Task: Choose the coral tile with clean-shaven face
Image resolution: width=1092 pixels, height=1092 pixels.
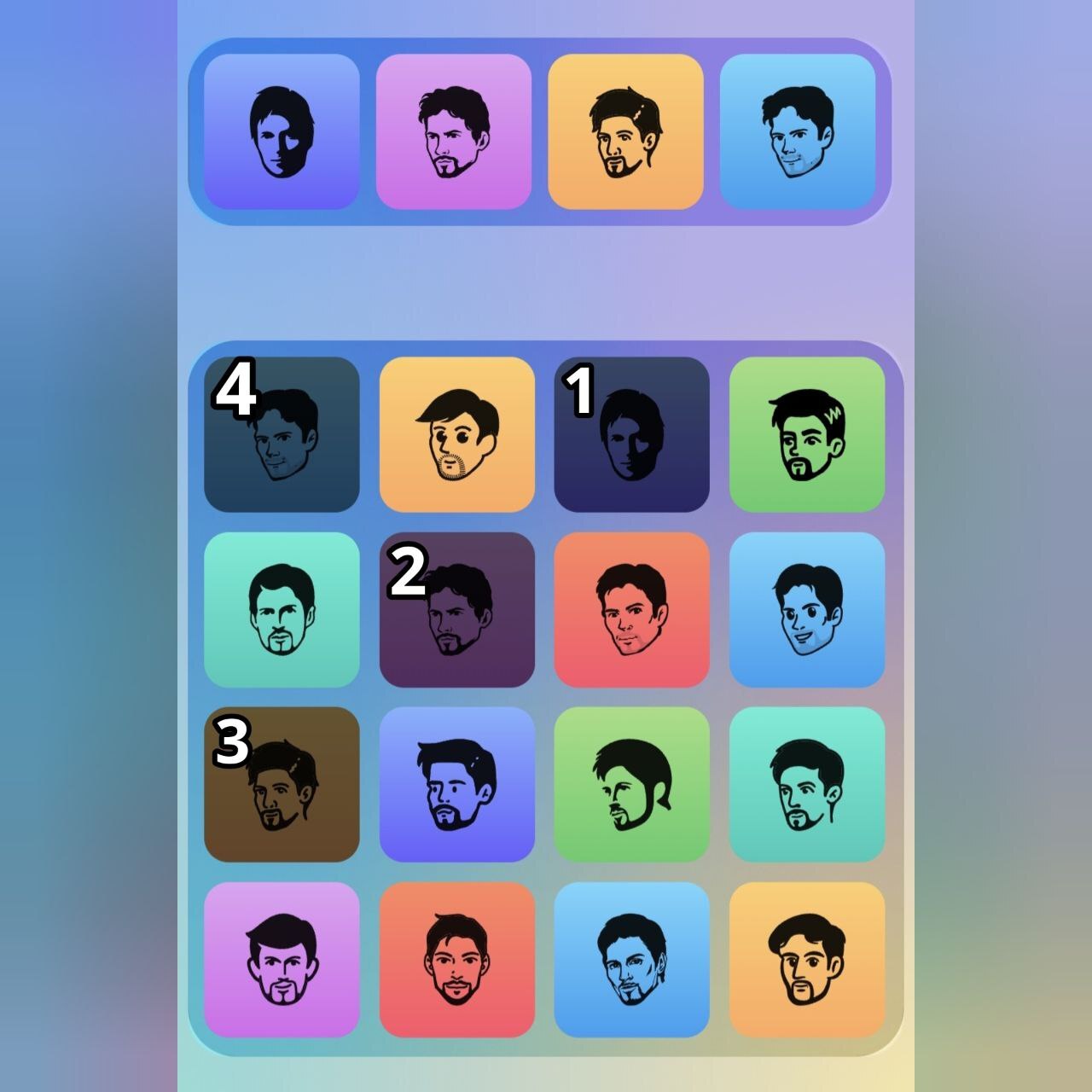Action: [631, 609]
